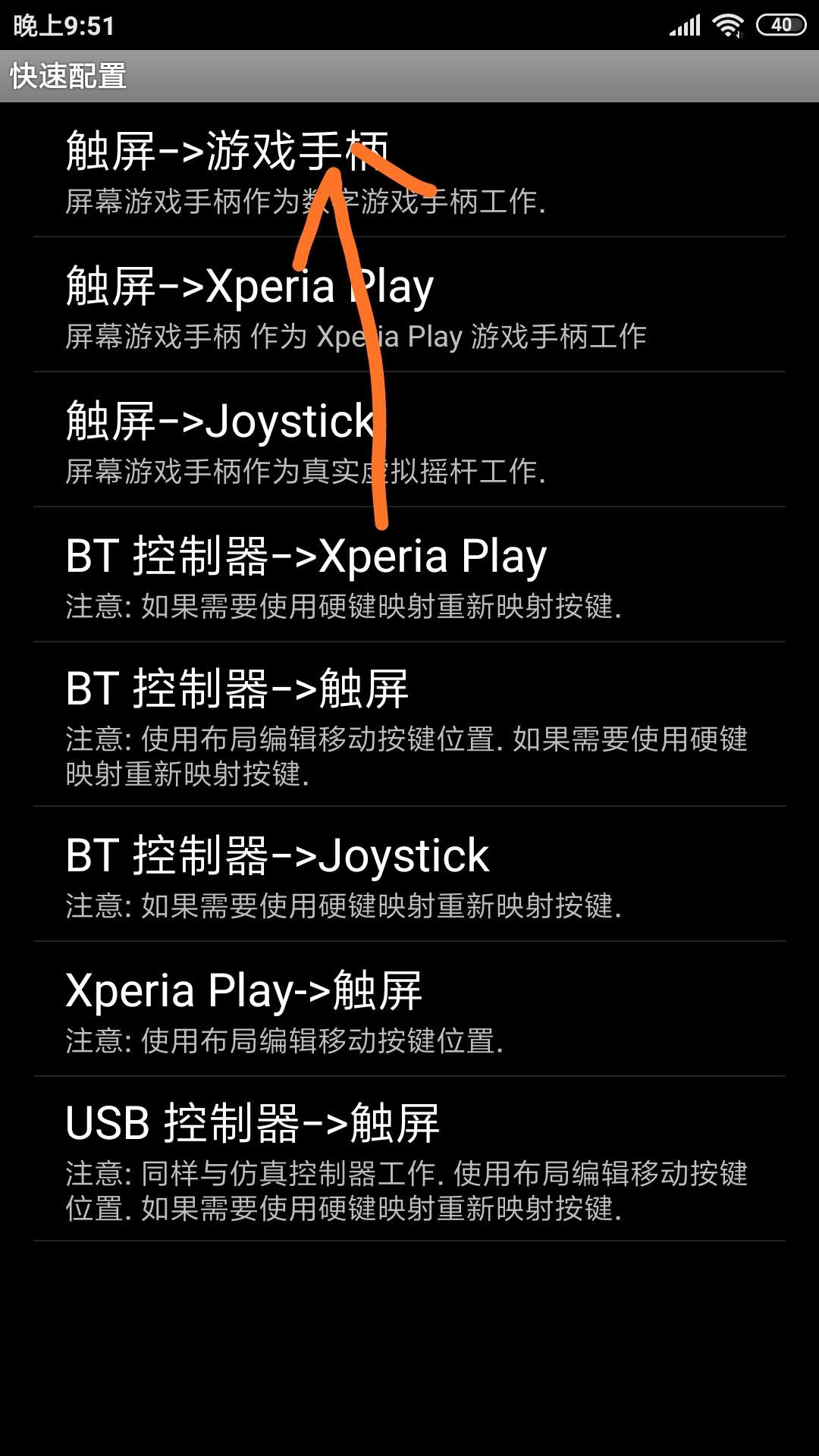
Task: Select the 触屏->游戏手柄 configuration
Action: click(409, 171)
